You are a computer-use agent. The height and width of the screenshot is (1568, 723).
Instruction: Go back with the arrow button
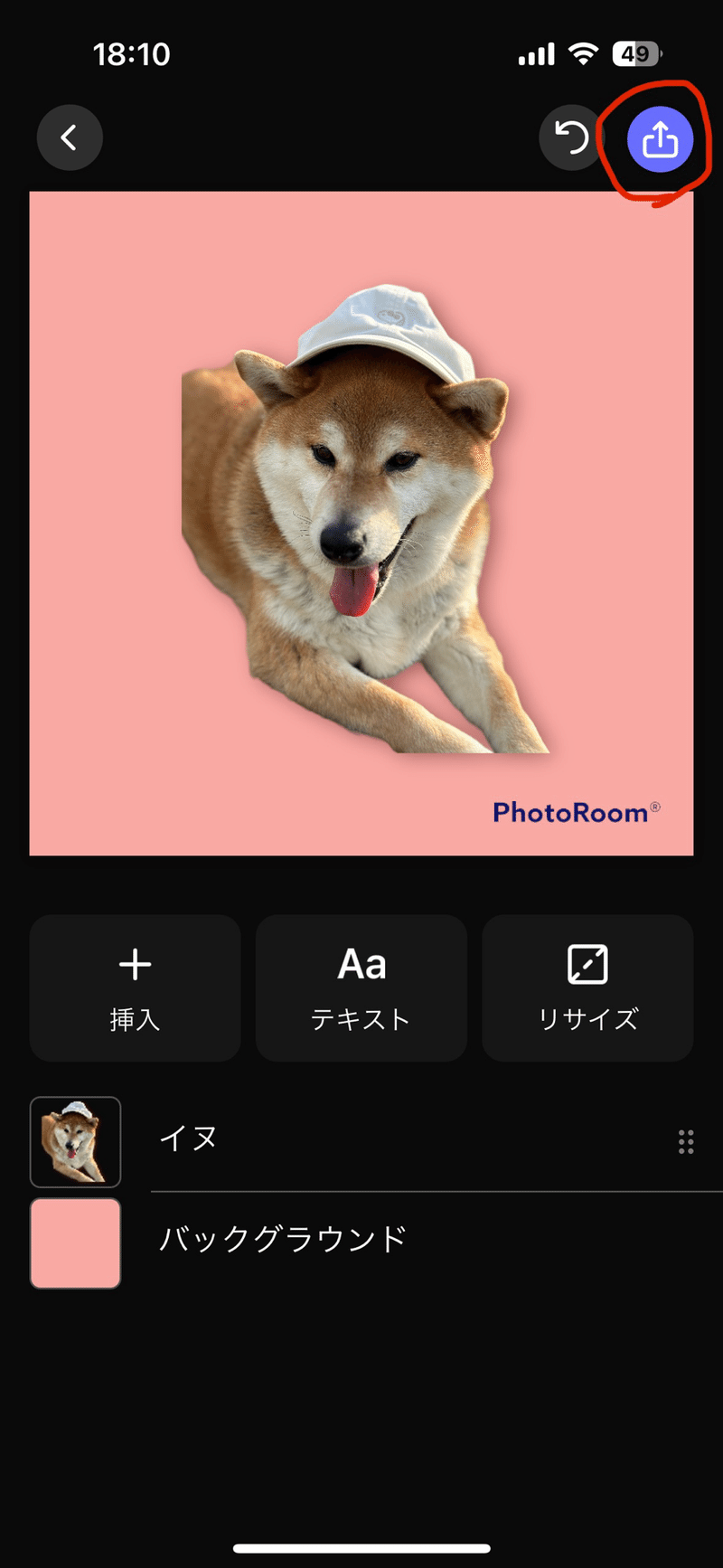[x=70, y=137]
